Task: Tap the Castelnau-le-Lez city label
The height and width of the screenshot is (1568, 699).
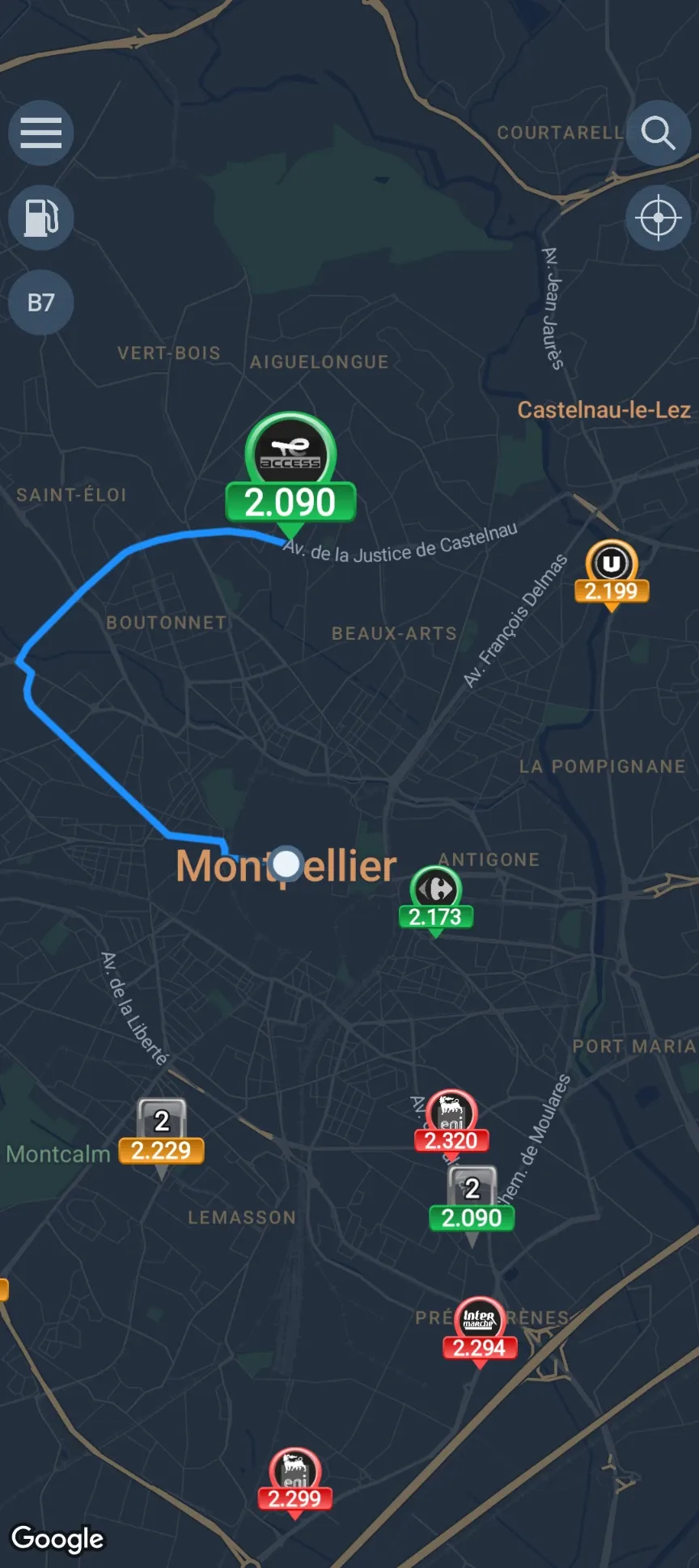Action: coord(602,412)
